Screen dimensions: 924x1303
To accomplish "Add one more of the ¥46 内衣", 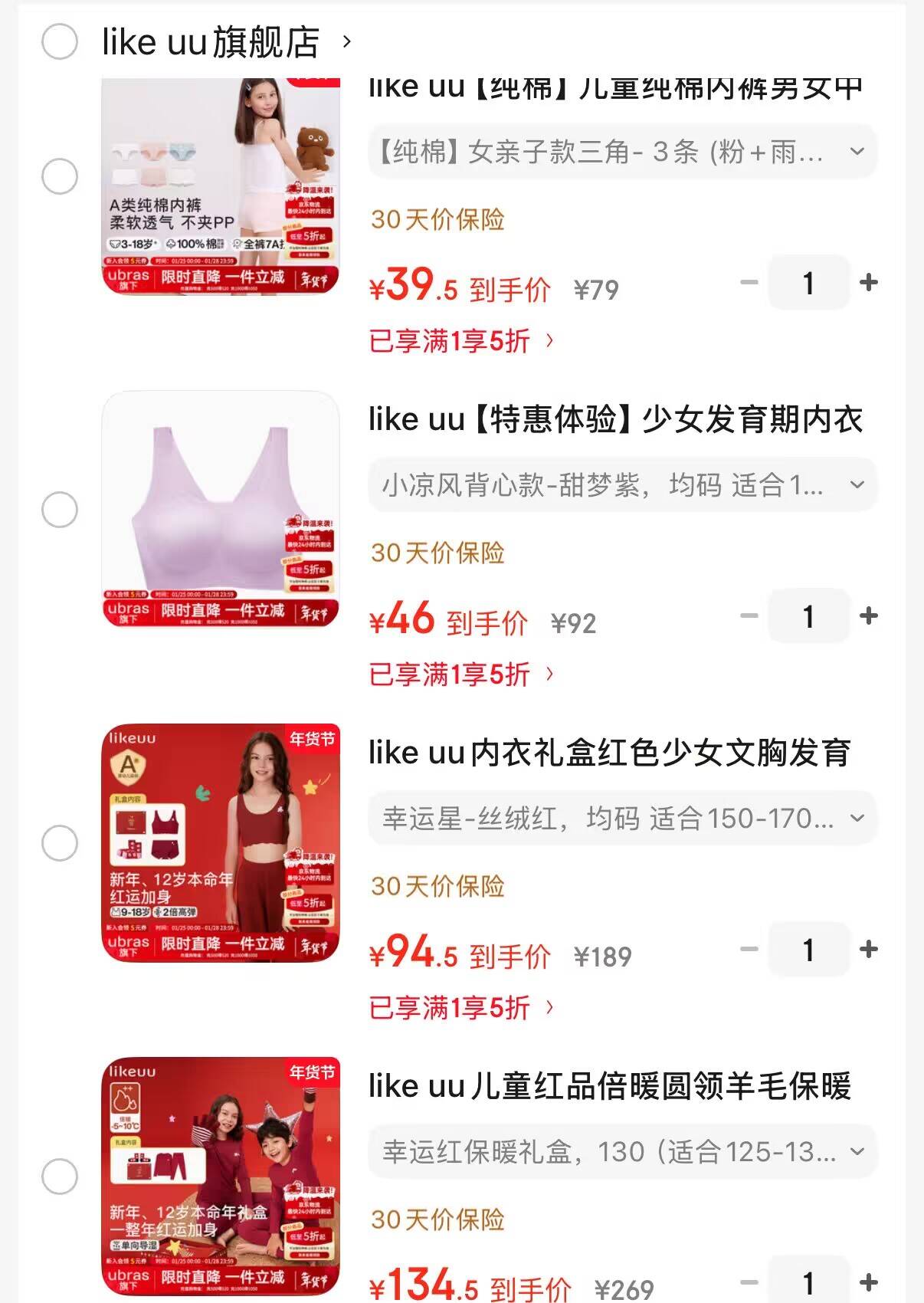I will (869, 616).
